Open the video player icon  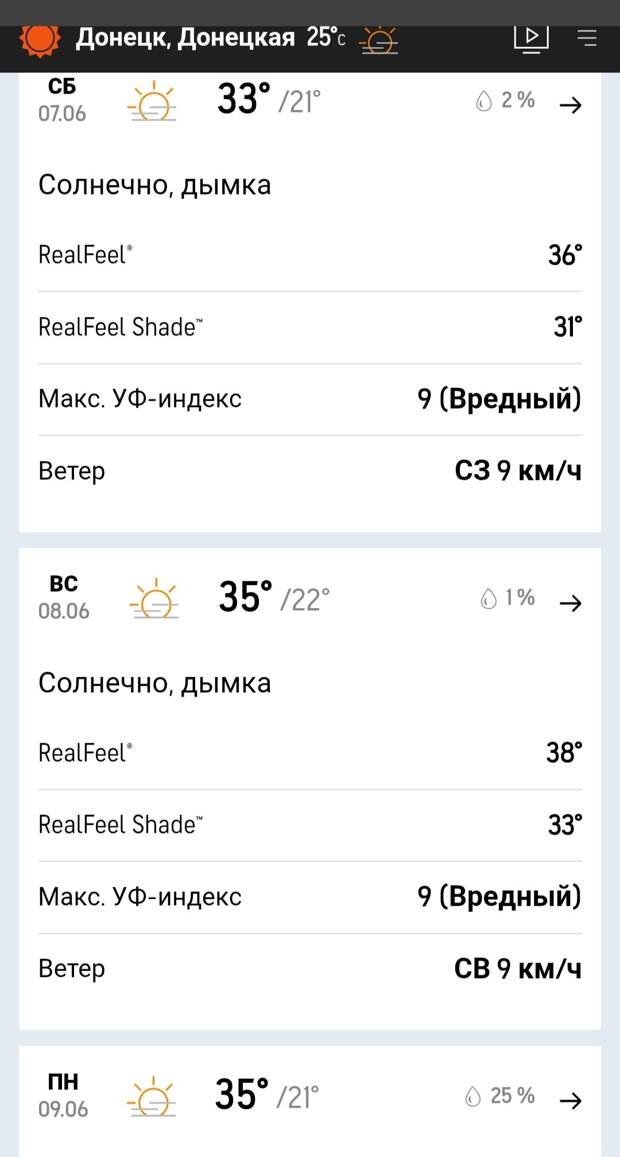(x=531, y=37)
